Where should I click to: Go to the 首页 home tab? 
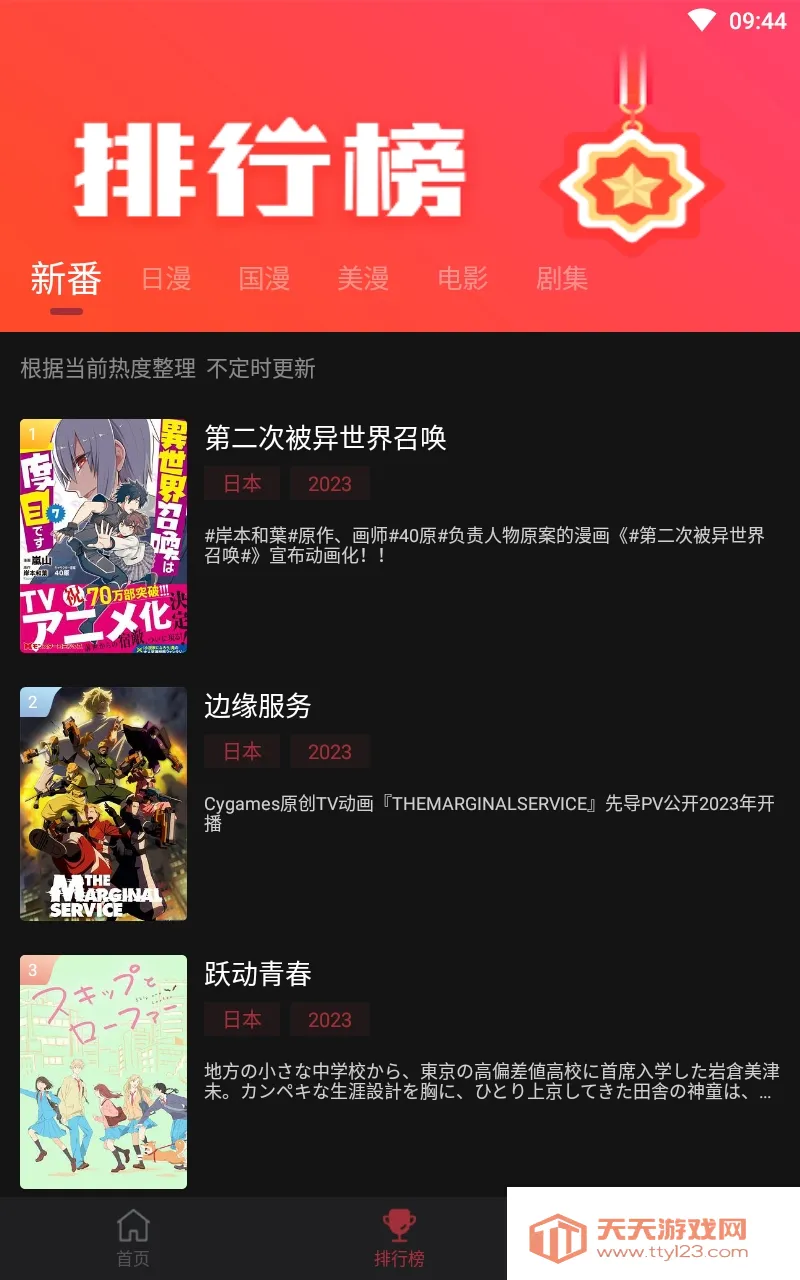click(133, 1238)
